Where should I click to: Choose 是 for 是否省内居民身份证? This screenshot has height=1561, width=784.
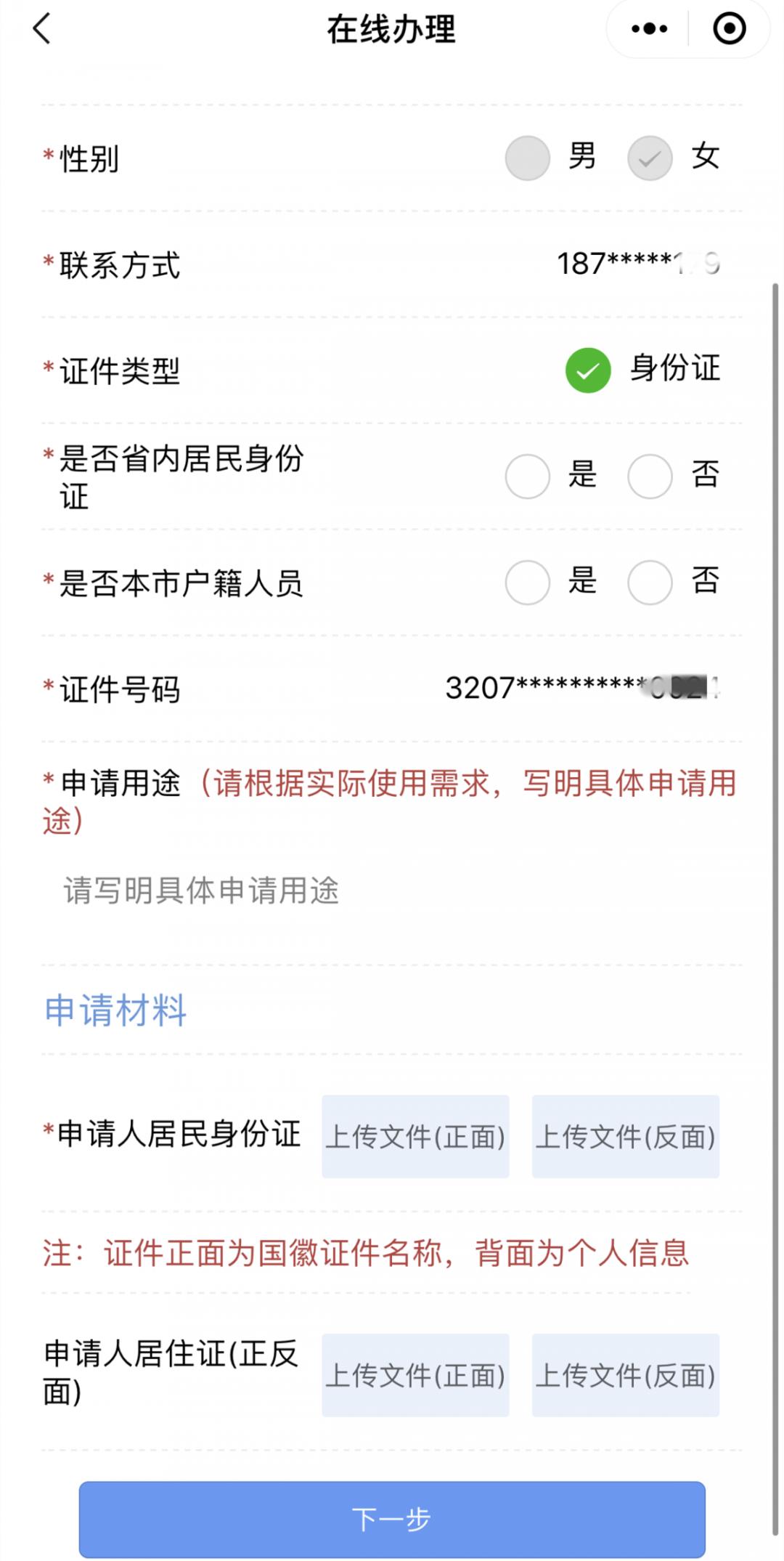[528, 476]
